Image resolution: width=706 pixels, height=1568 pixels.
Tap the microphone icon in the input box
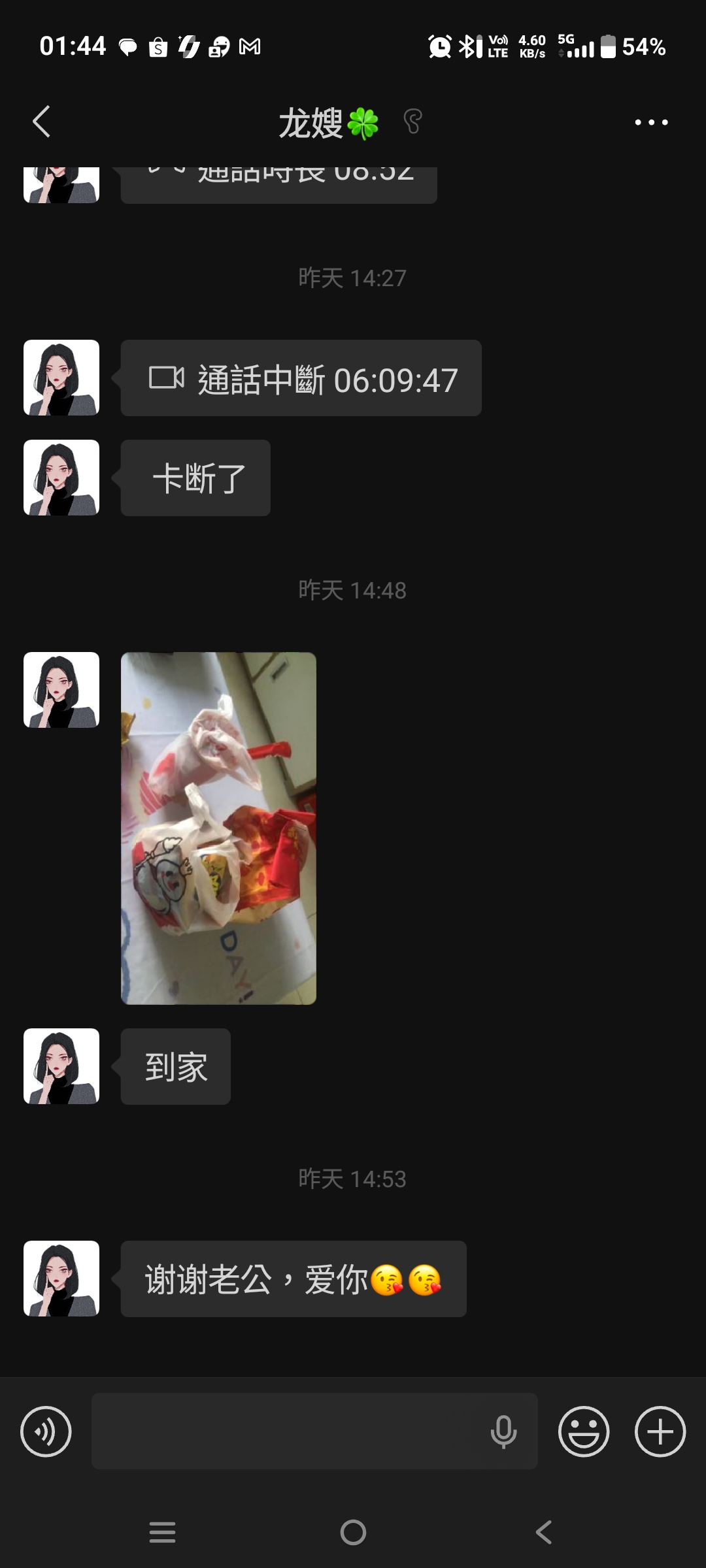(503, 1432)
